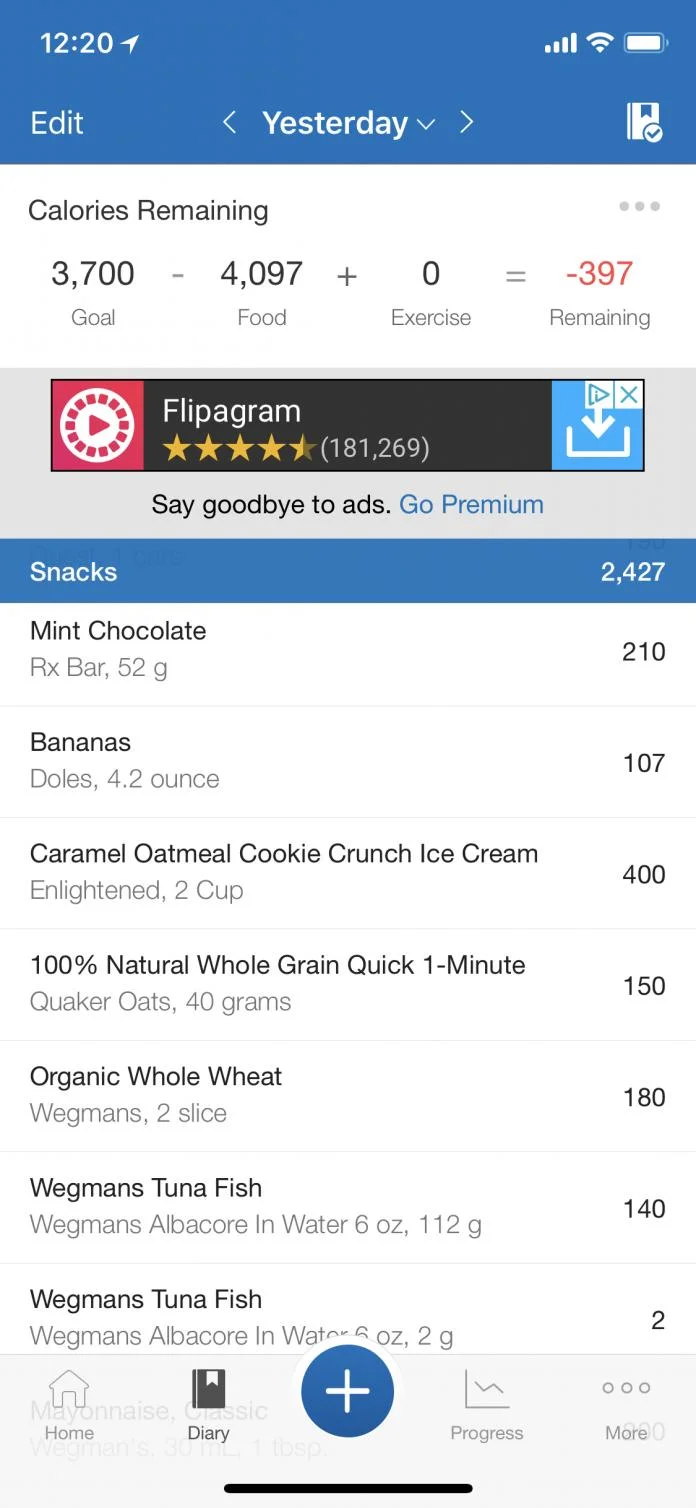Go to the next day arrow

pos(466,123)
